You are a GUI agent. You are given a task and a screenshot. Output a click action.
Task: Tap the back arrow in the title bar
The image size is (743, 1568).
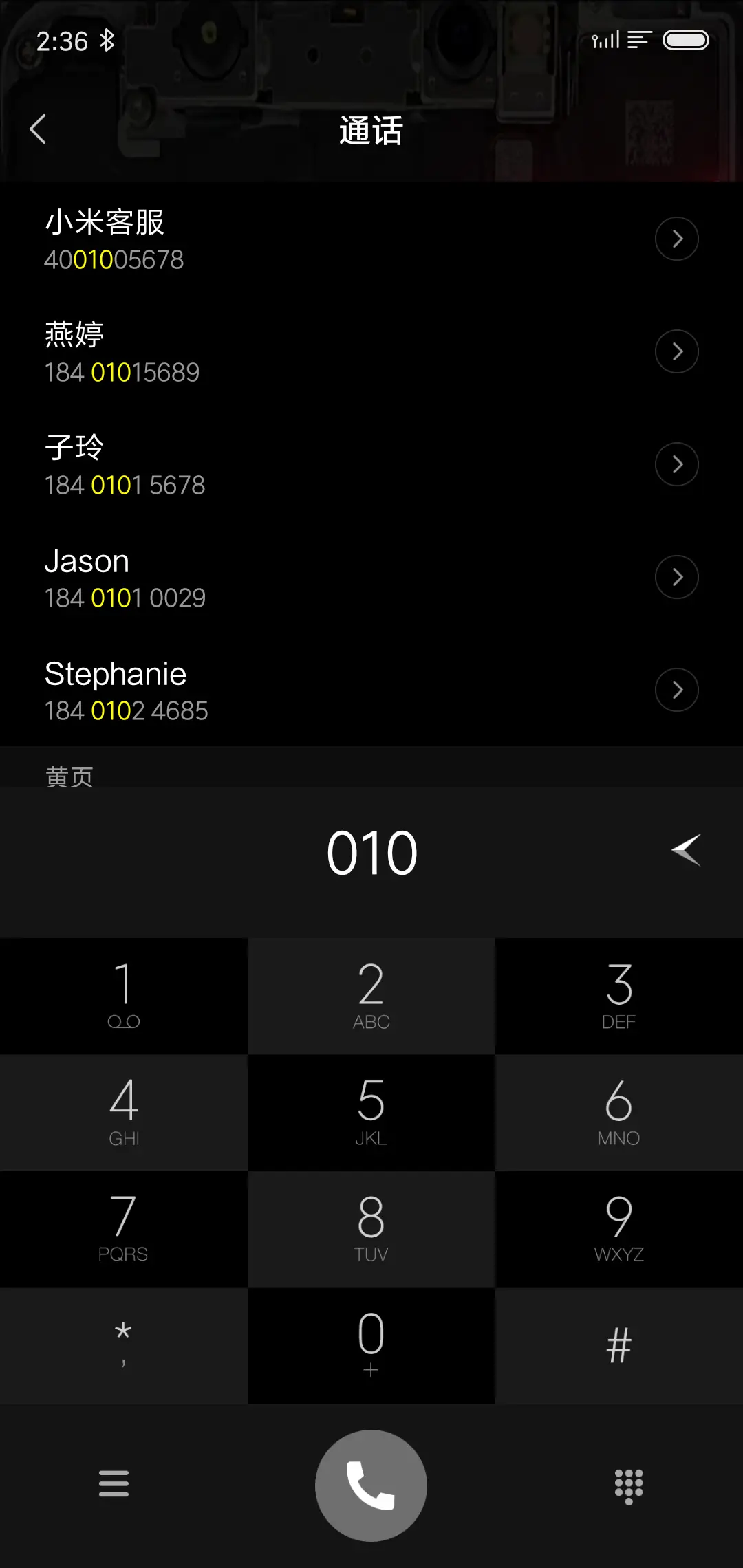coord(39,129)
